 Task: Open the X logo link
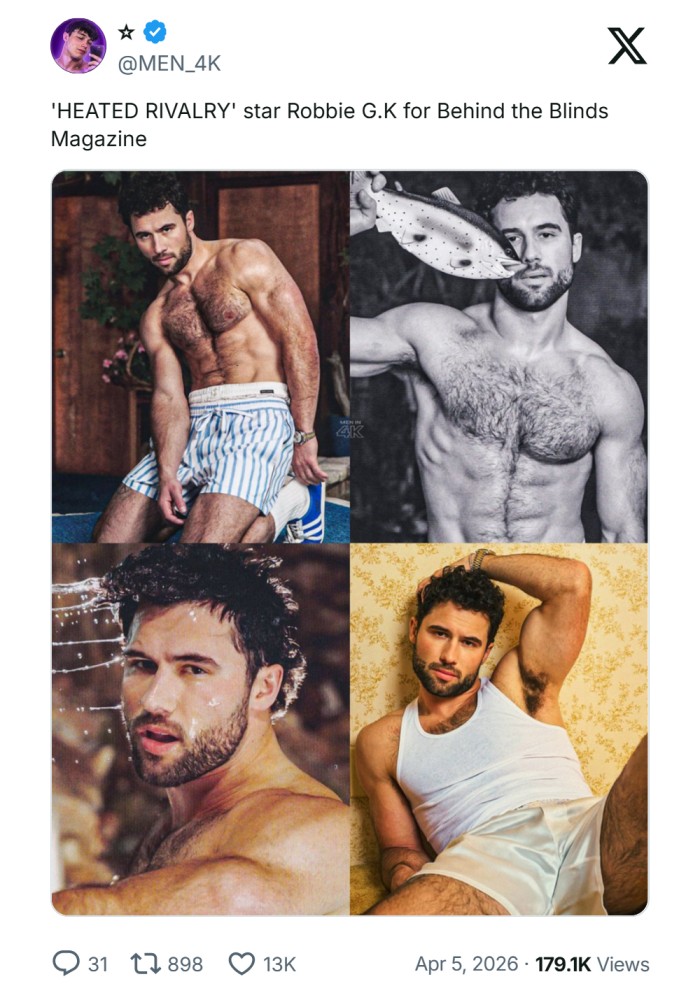click(x=627, y=46)
